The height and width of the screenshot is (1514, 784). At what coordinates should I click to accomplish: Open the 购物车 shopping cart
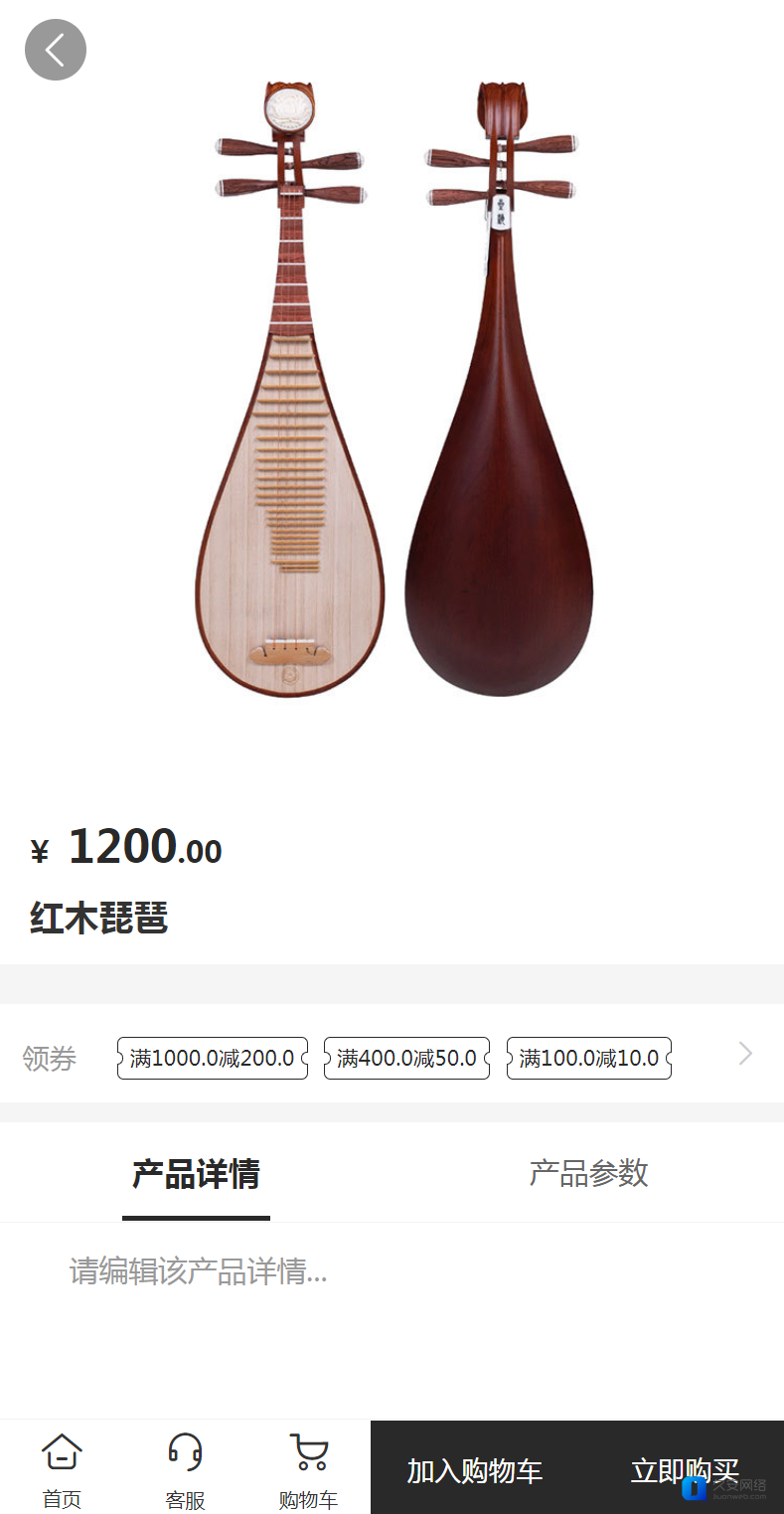click(308, 1469)
